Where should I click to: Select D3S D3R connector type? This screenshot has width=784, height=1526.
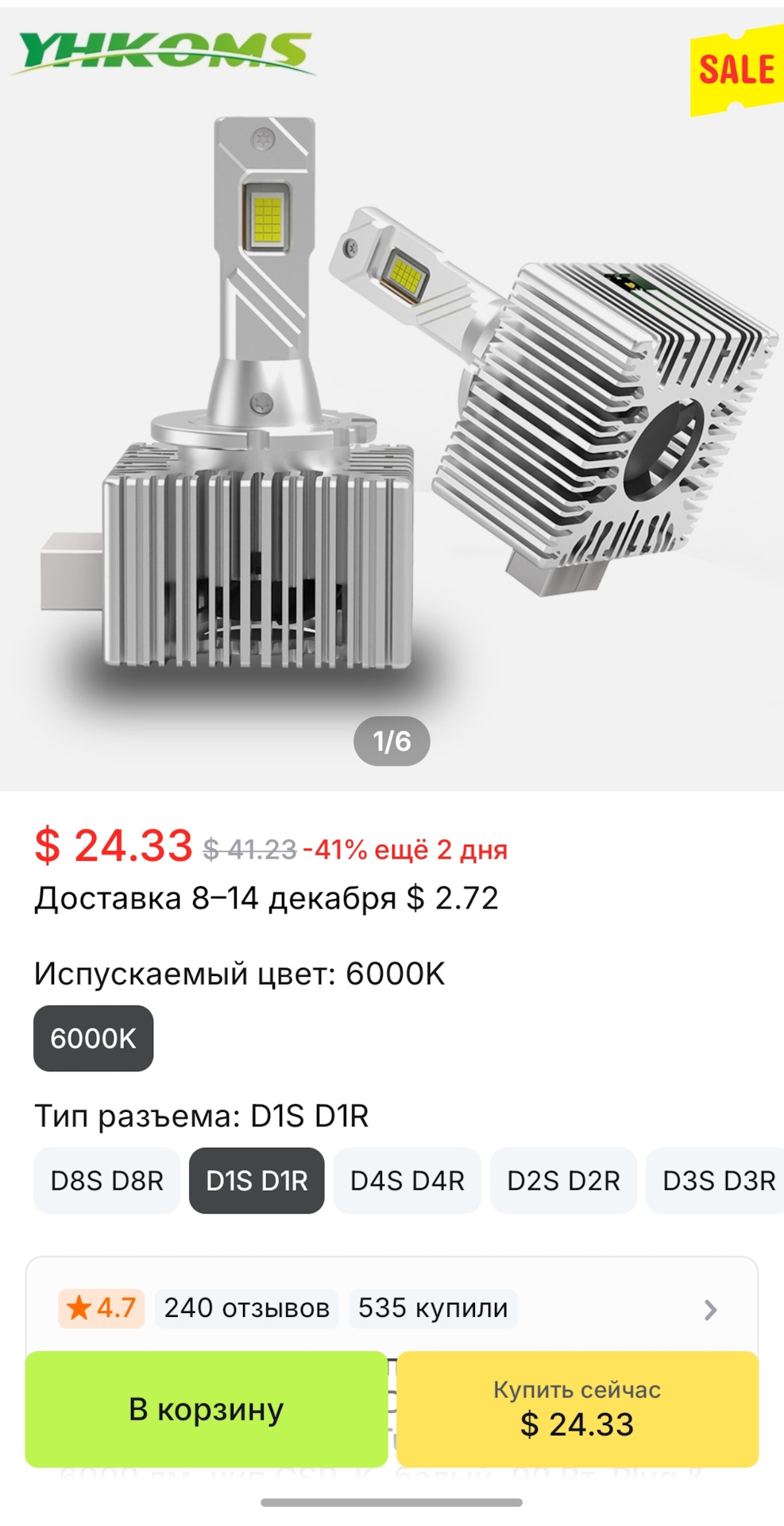tap(718, 1181)
